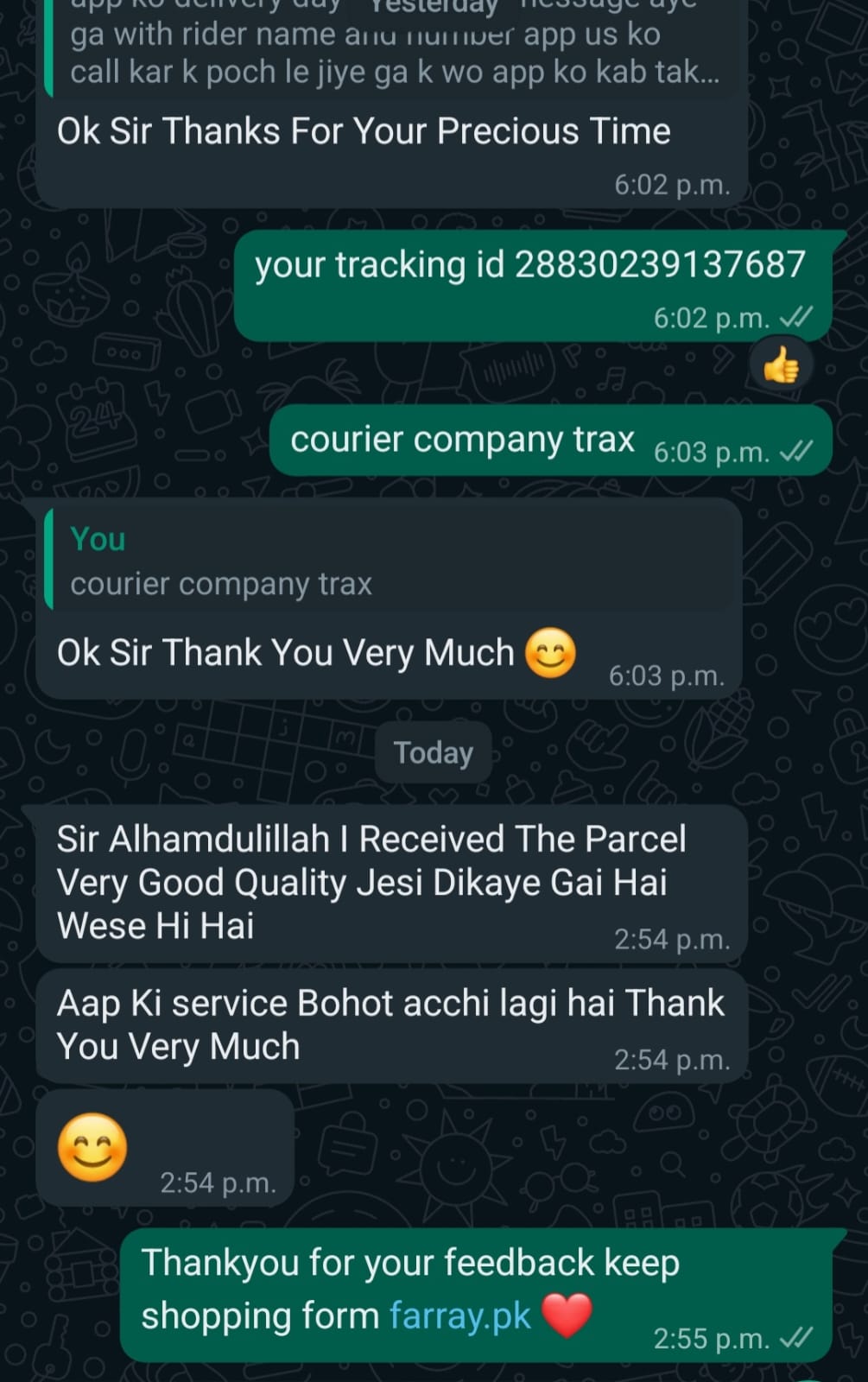Open thumbs up reaction on tracking message
This screenshot has width=868, height=1382.
coord(780,366)
